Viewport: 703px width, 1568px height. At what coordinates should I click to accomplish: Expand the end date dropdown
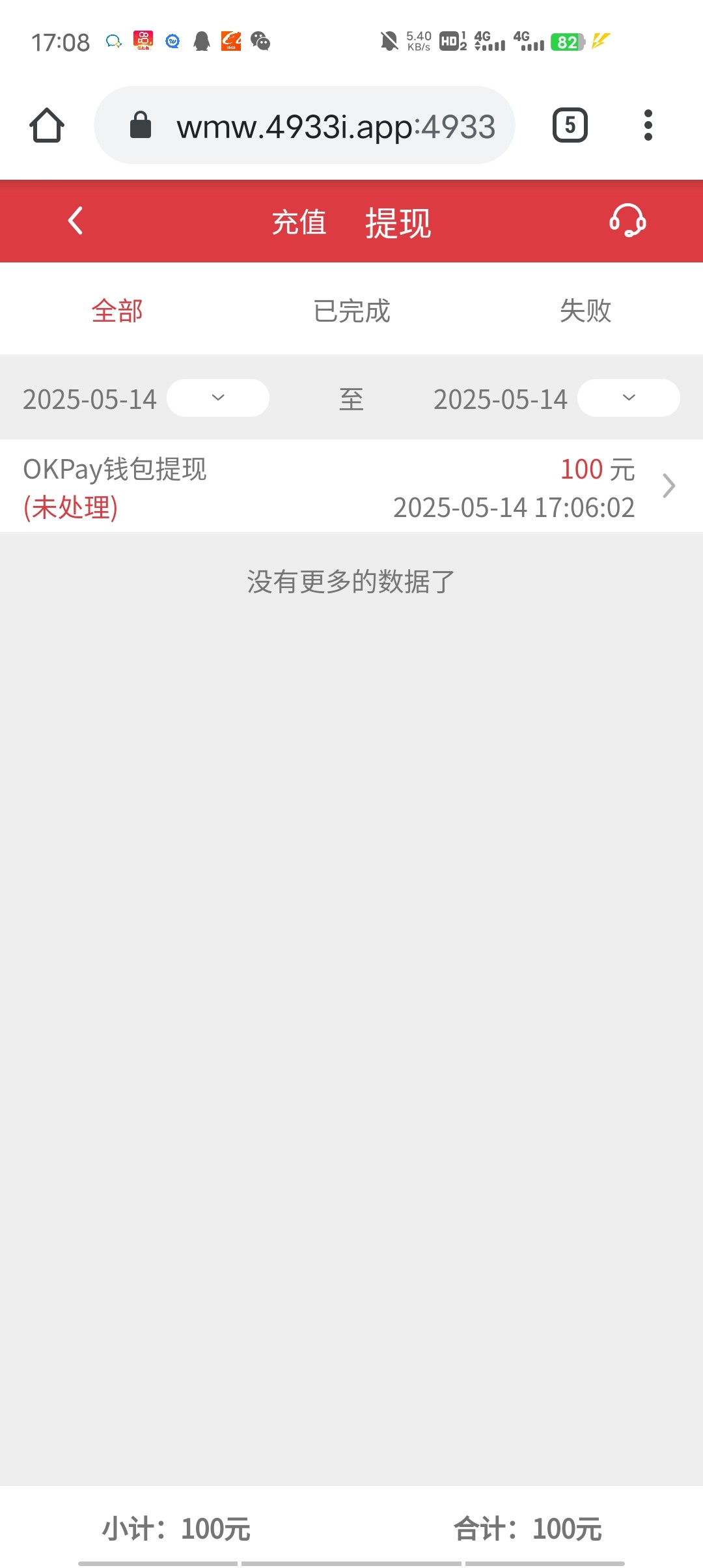click(x=628, y=398)
